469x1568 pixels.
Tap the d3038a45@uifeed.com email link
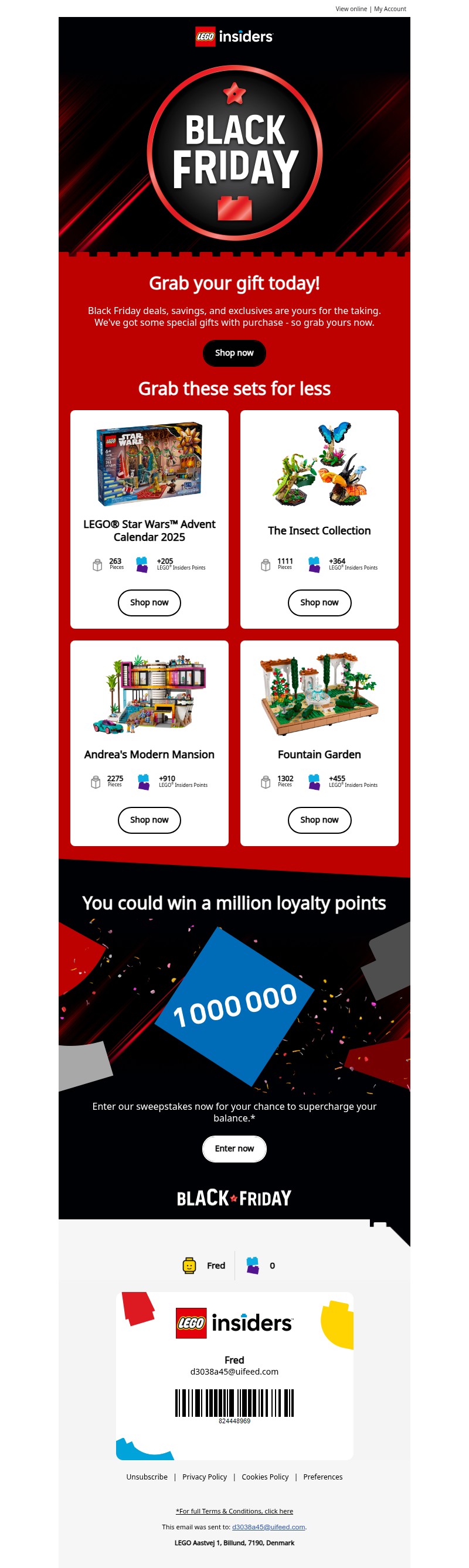click(268, 1526)
